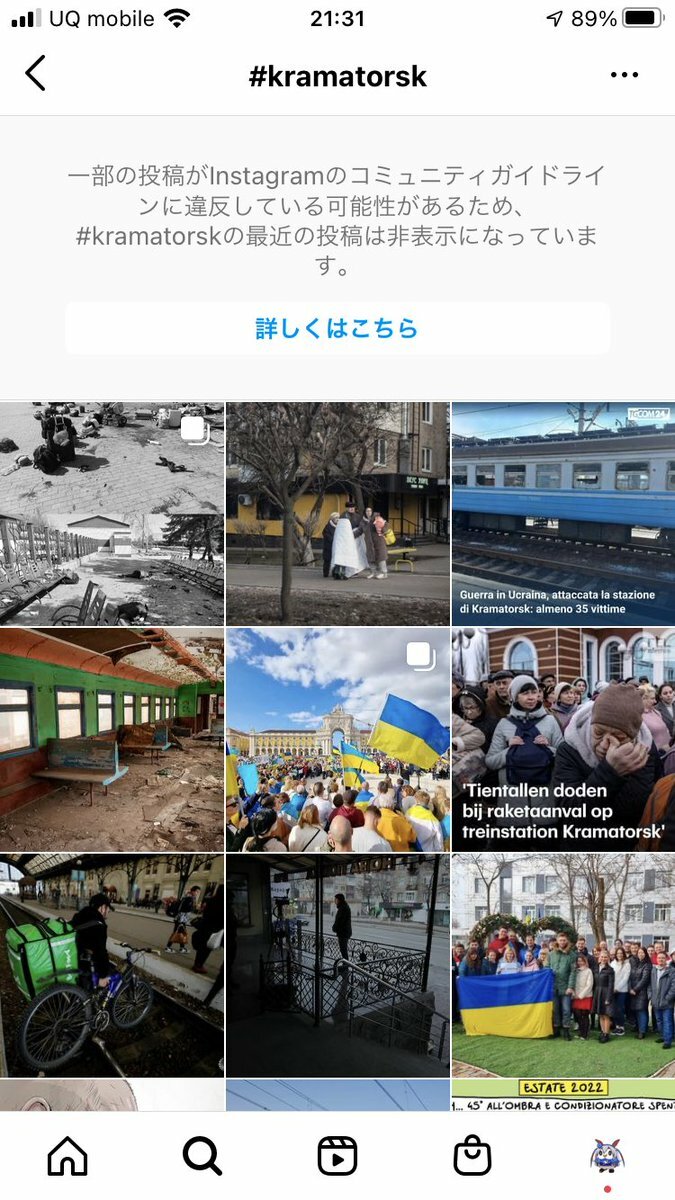Go to the Home tab
The width and height of the screenshot is (675, 1200).
click(x=68, y=1156)
